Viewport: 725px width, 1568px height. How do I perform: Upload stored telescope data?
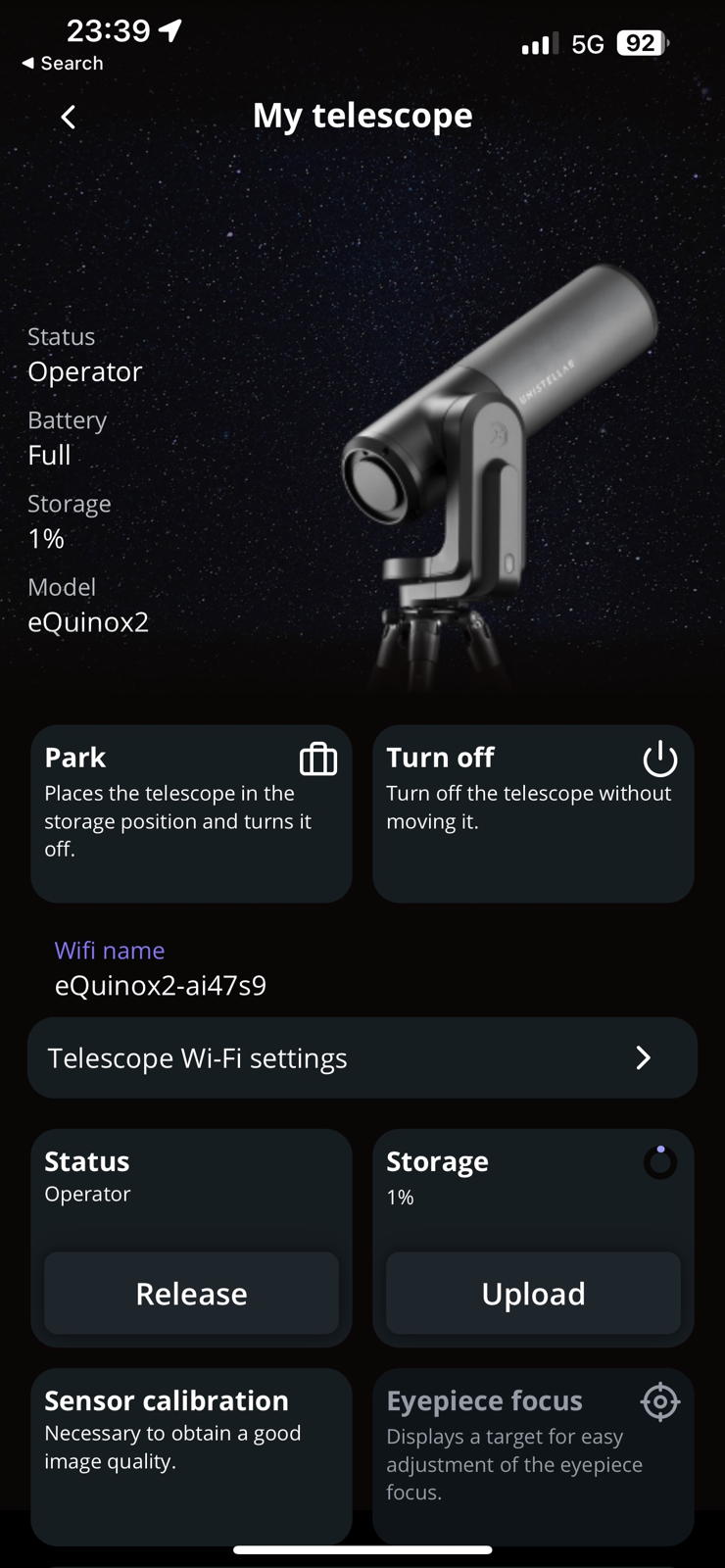(533, 1293)
